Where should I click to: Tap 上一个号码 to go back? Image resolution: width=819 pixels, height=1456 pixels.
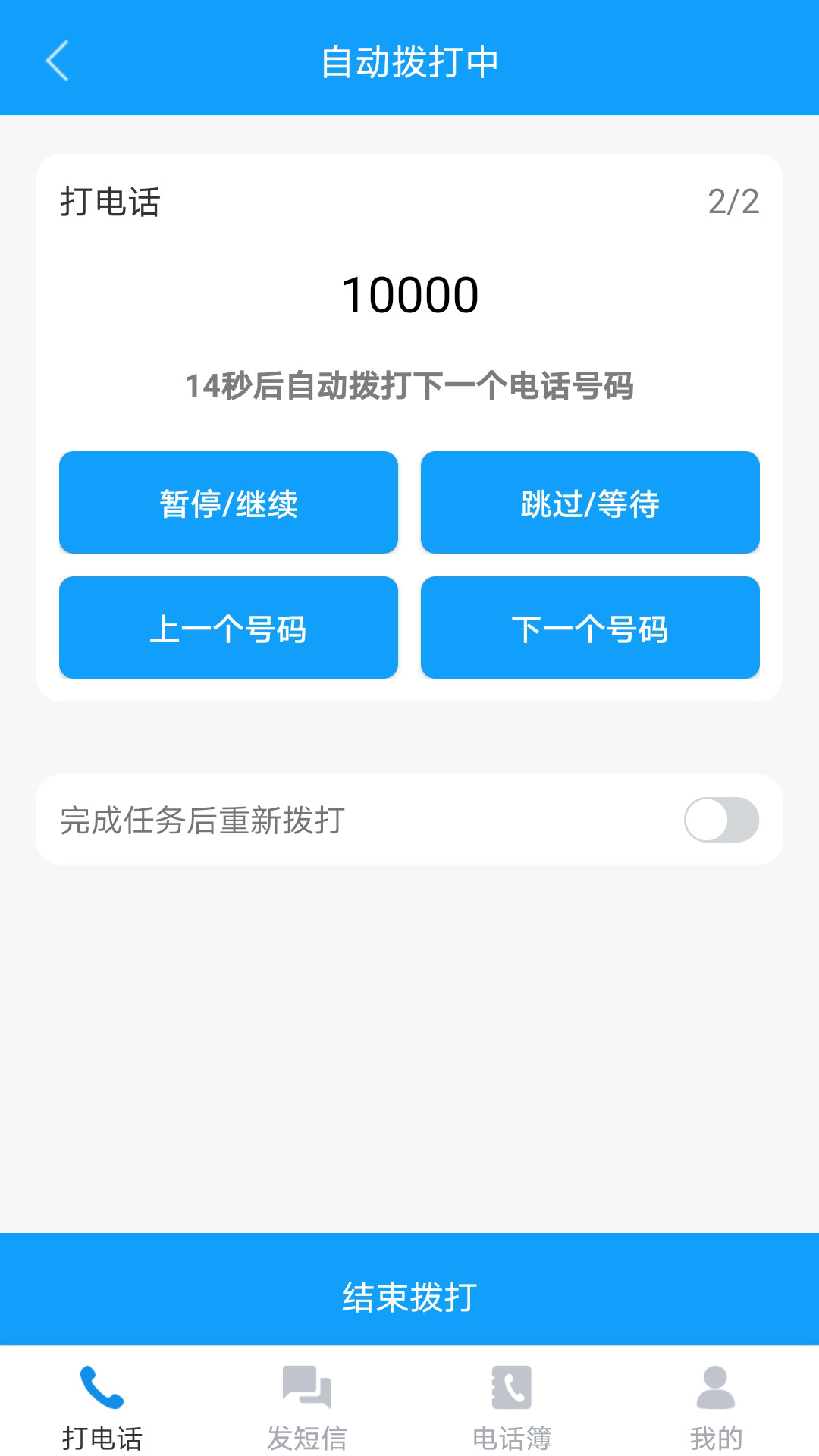[227, 627]
